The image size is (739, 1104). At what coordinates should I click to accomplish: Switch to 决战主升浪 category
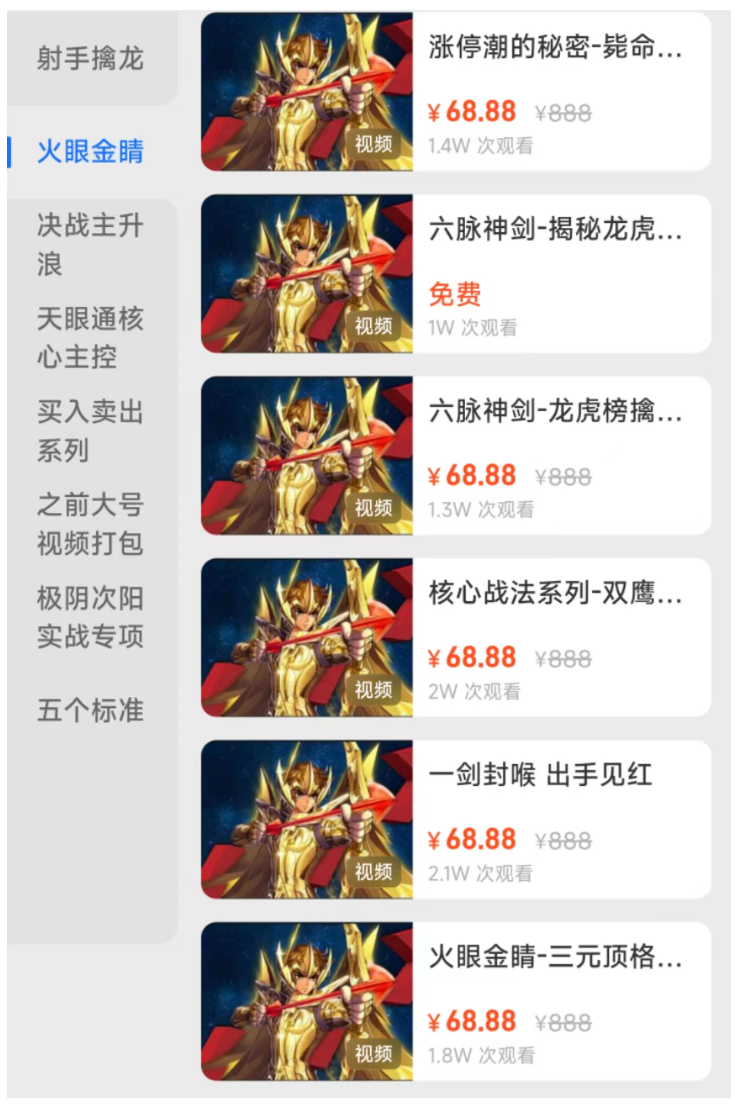90,245
